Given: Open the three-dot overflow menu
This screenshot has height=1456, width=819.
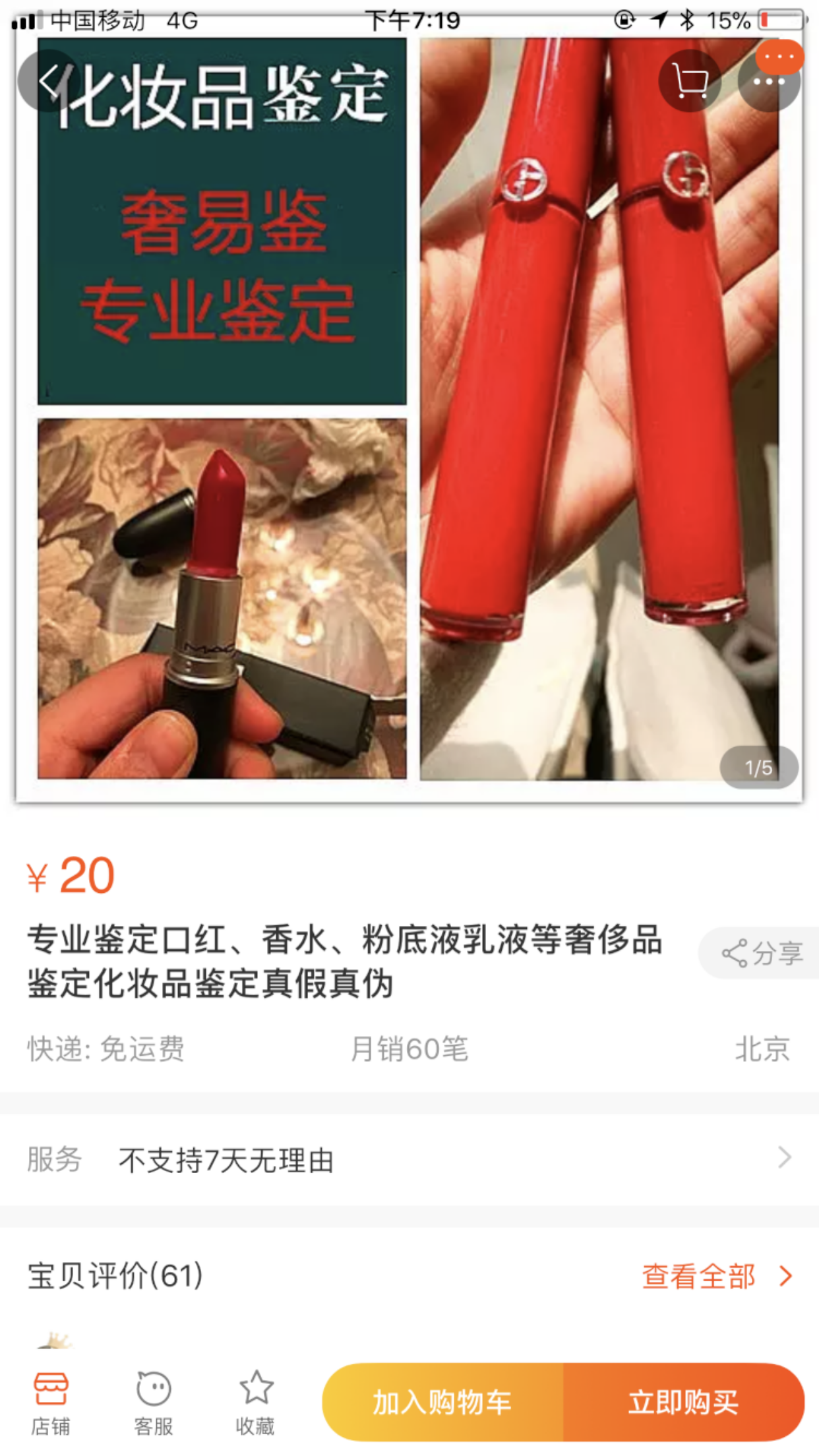Looking at the screenshot, I should (x=769, y=82).
